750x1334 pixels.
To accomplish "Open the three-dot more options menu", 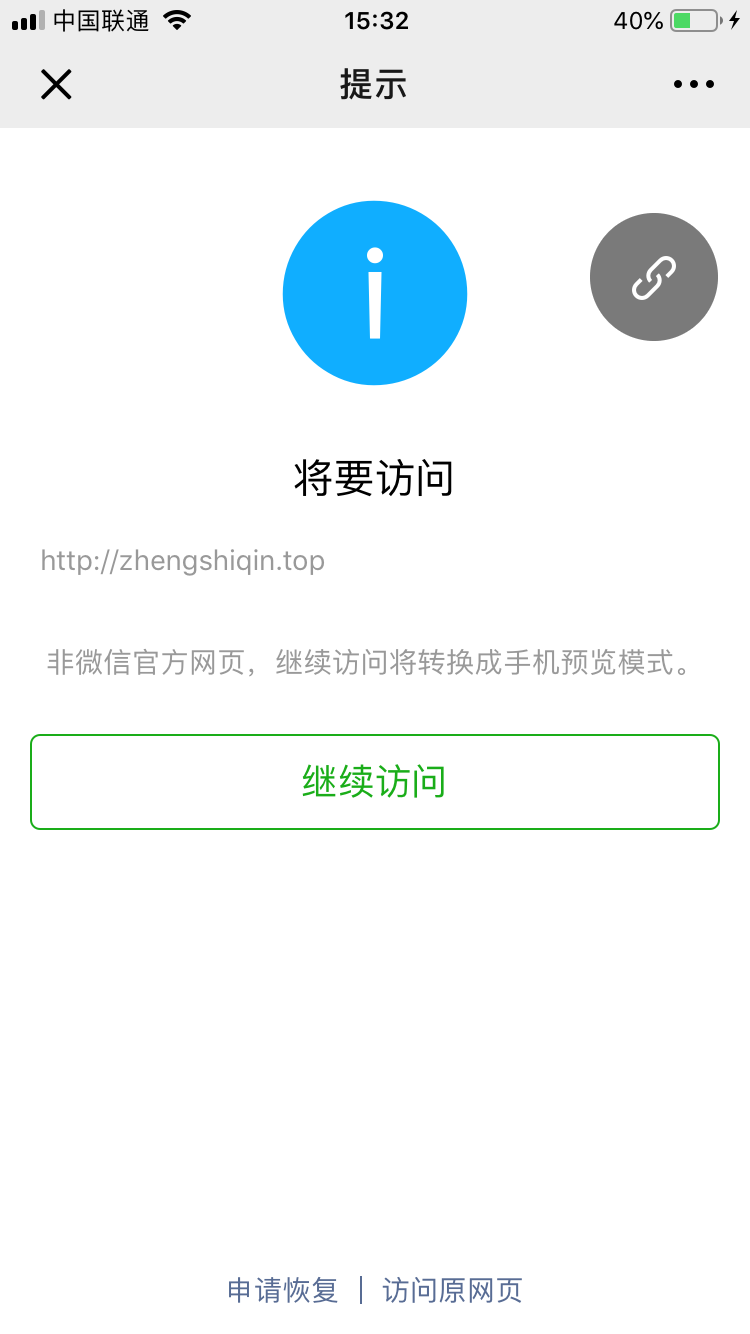I will [x=694, y=84].
